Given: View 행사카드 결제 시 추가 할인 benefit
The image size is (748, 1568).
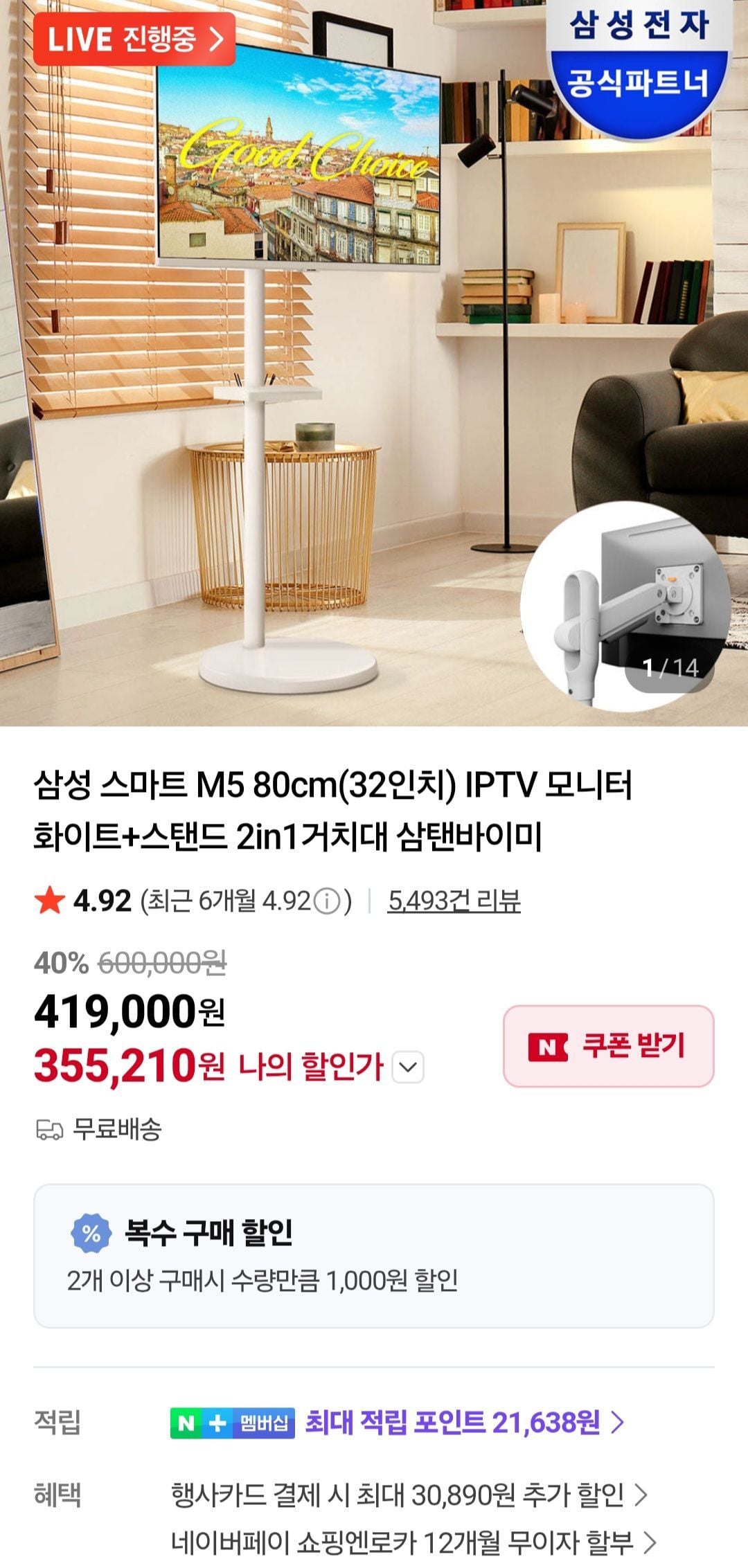Looking at the screenshot, I should point(409,1495).
